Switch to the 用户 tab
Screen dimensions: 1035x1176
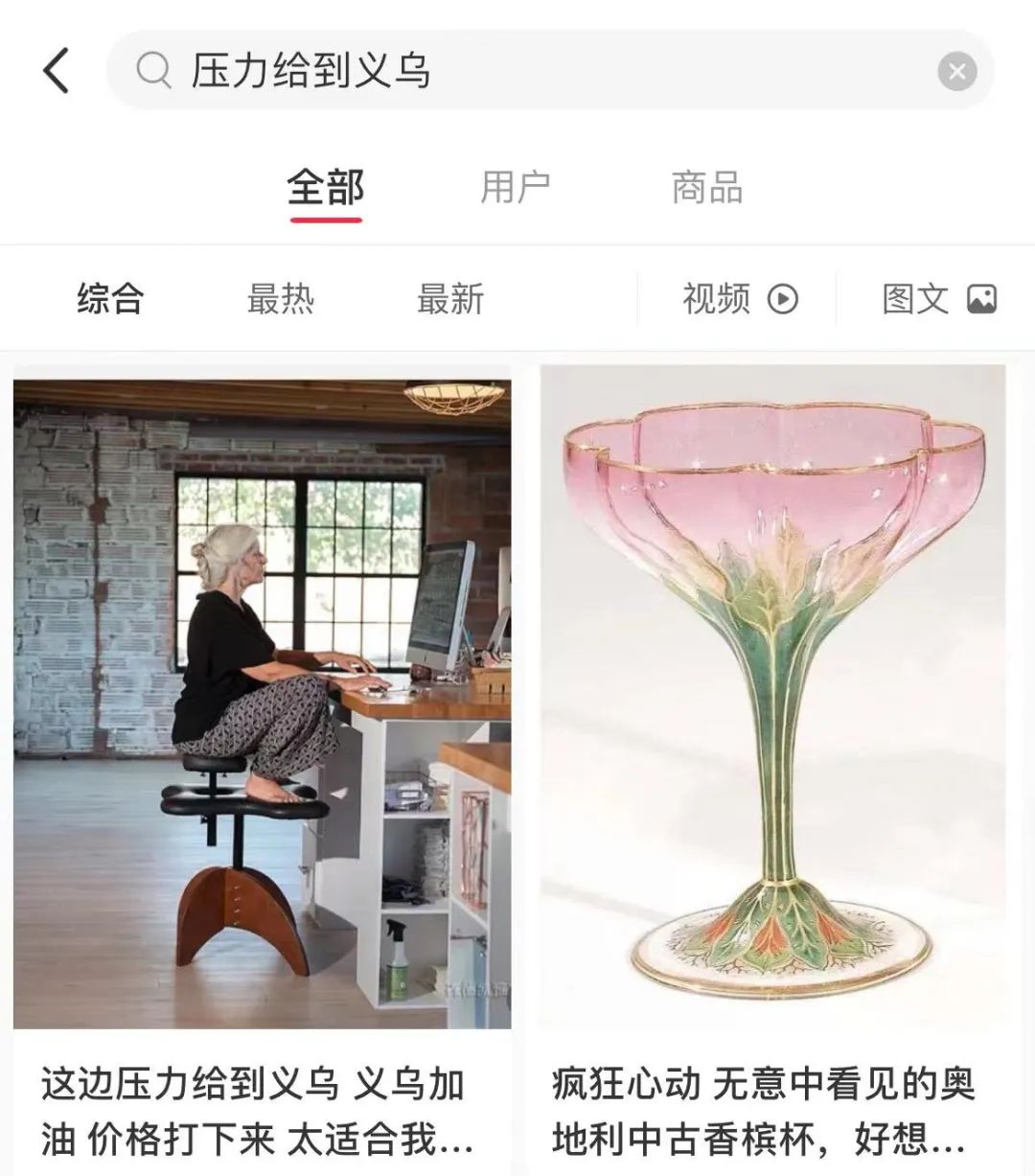(x=516, y=188)
